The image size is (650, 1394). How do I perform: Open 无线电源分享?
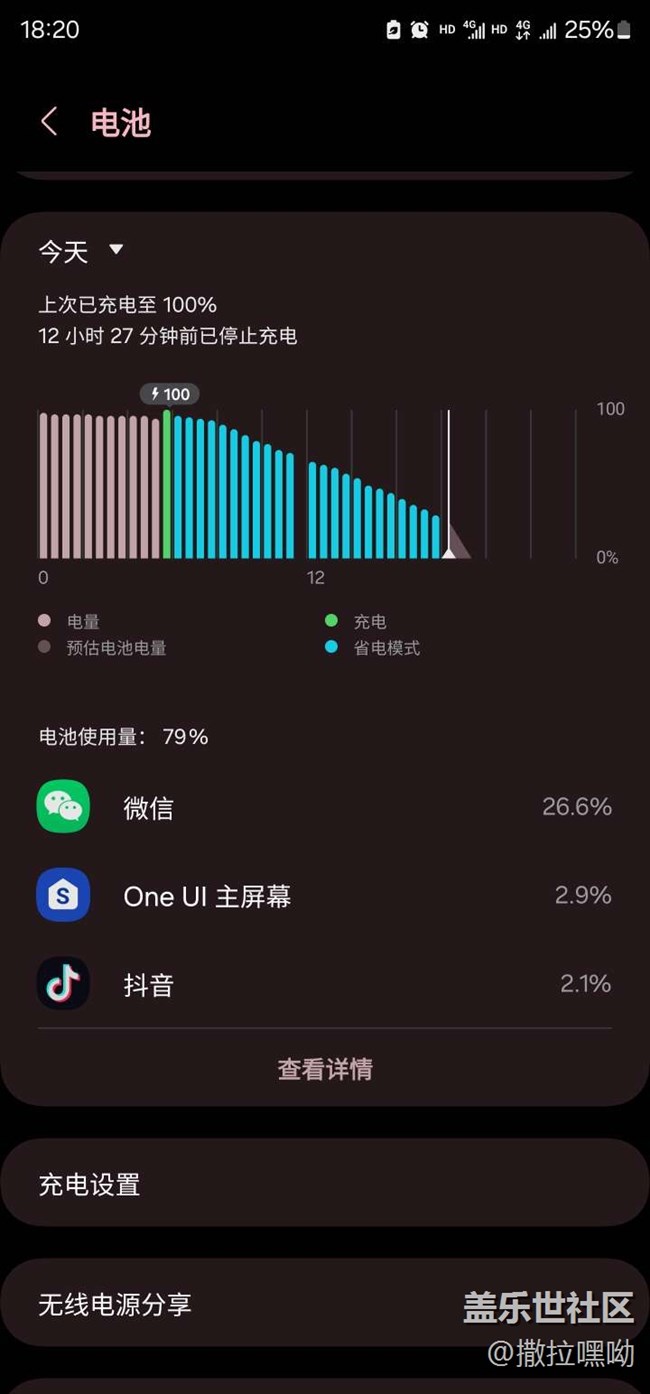point(325,1304)
